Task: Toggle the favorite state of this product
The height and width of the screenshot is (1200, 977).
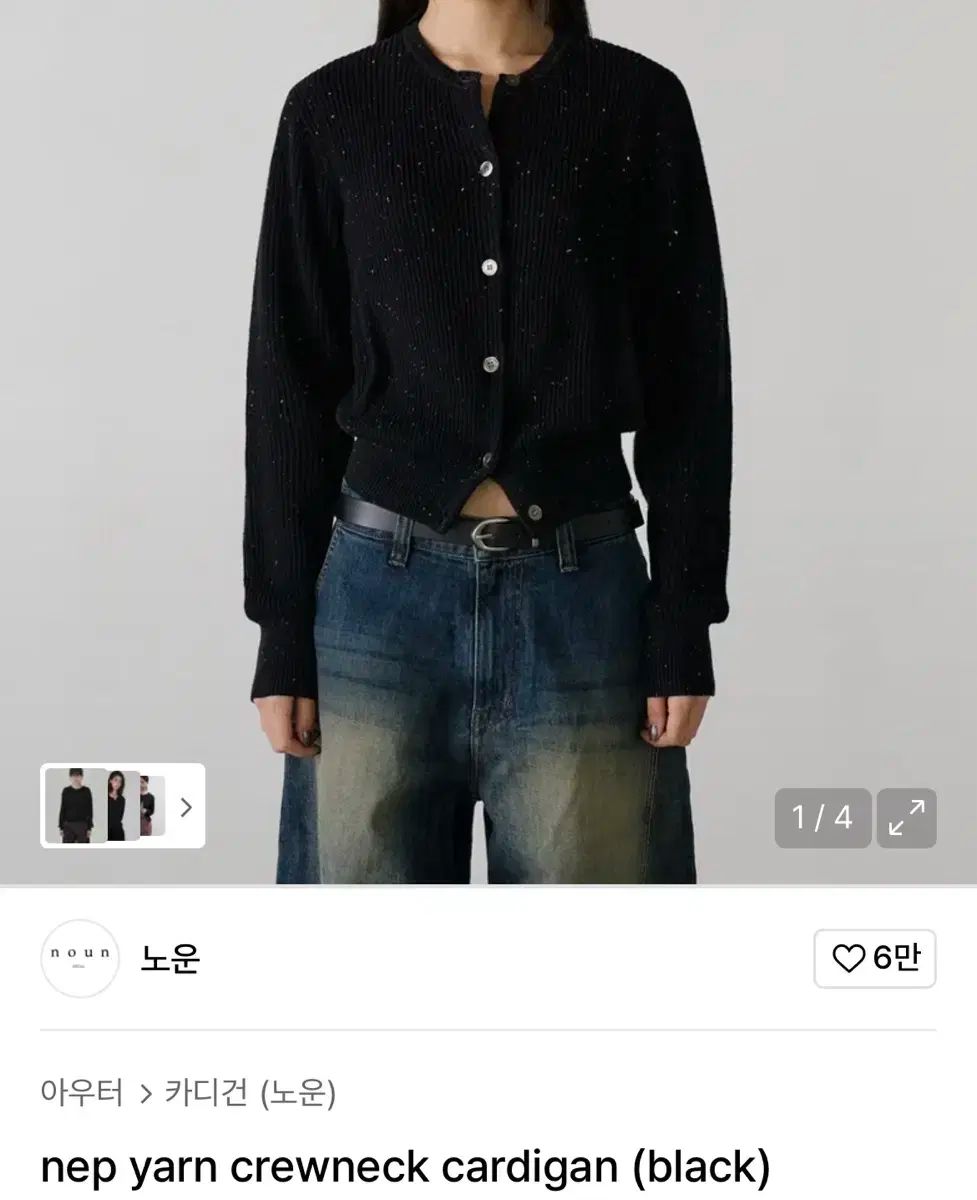Action: click(x=874, y=958)
